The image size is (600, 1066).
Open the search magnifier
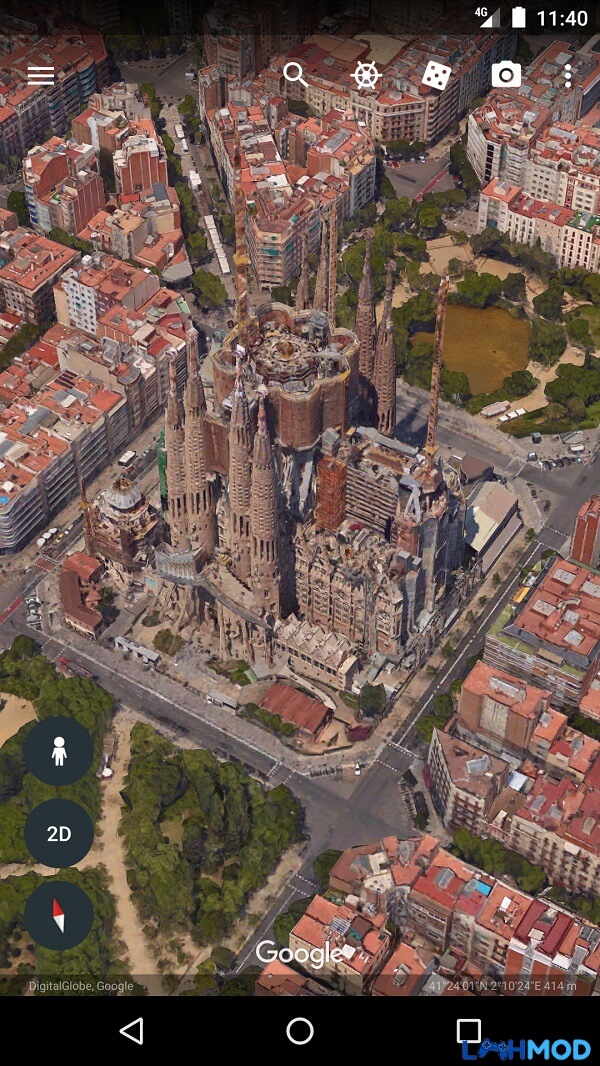pyautogui.click(x=296, y=75)
